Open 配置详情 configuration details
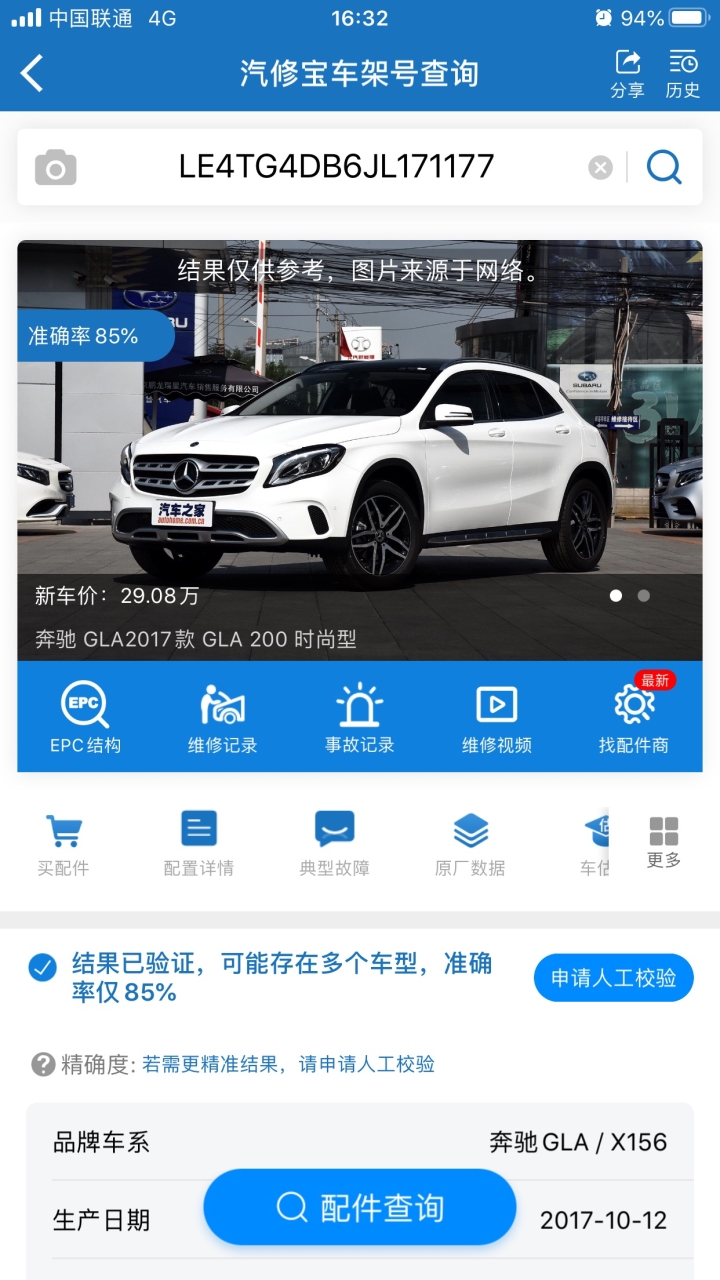Image resolution: width=720 pixels, height=1280 pixels. [198, 844]
